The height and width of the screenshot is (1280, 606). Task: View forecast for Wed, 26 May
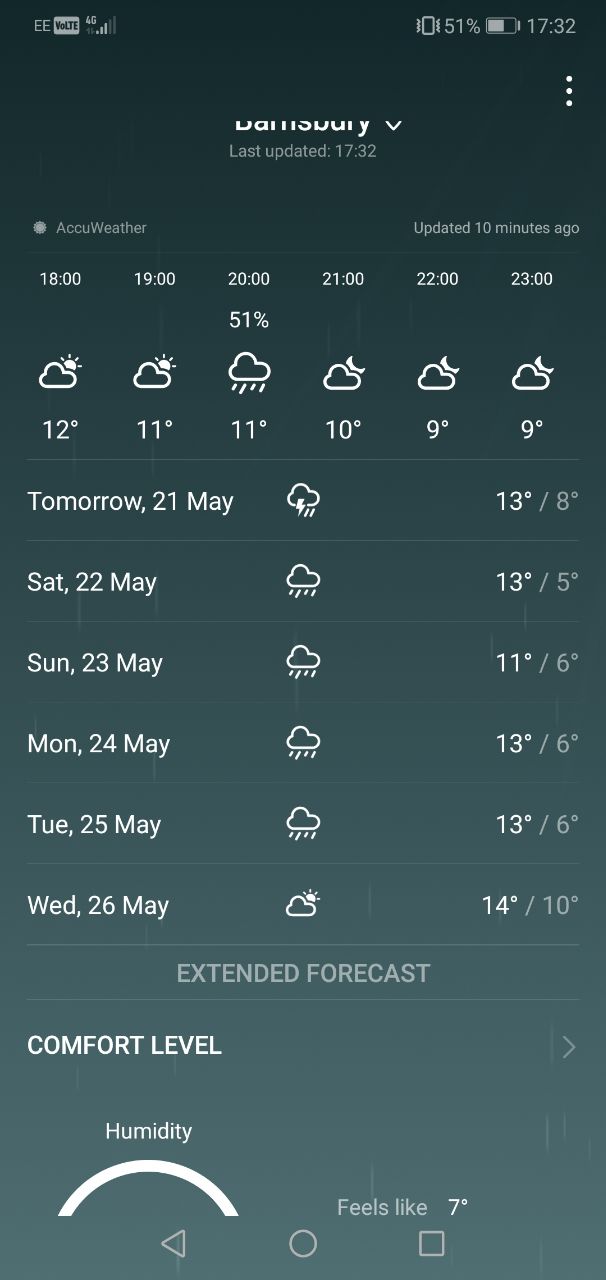tap(303, 905)
